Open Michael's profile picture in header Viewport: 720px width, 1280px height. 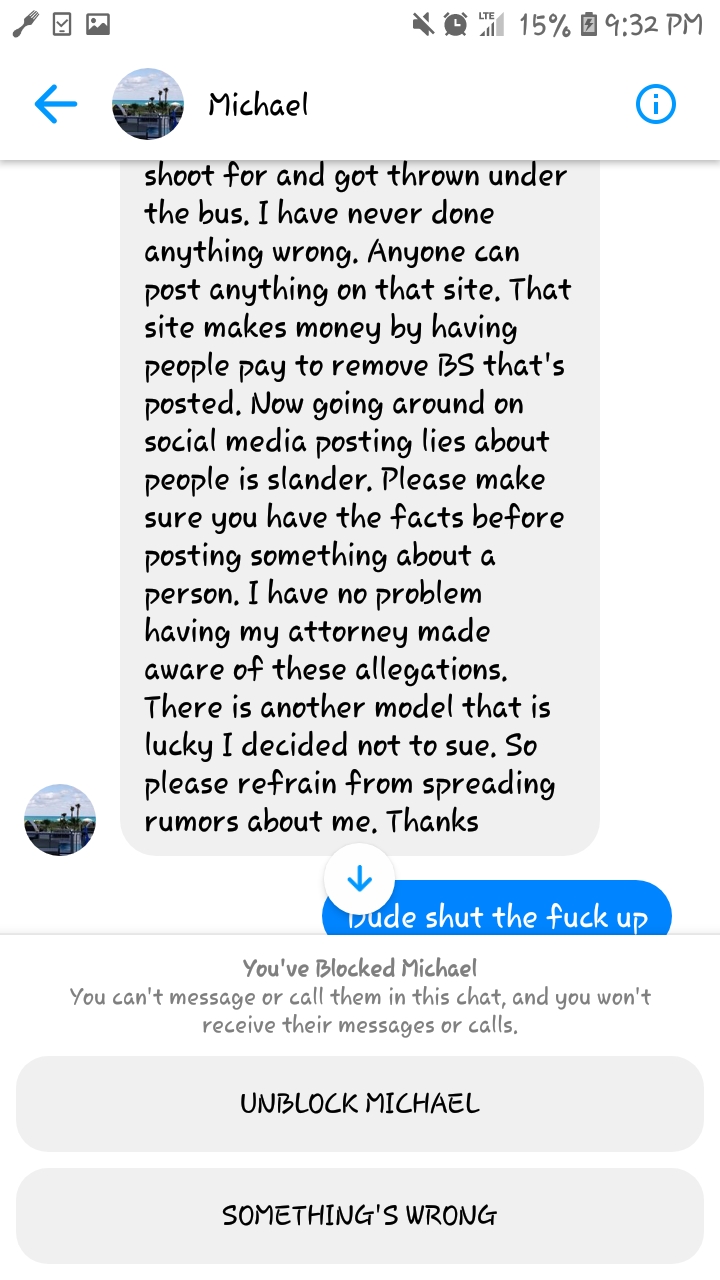(148, 104)
